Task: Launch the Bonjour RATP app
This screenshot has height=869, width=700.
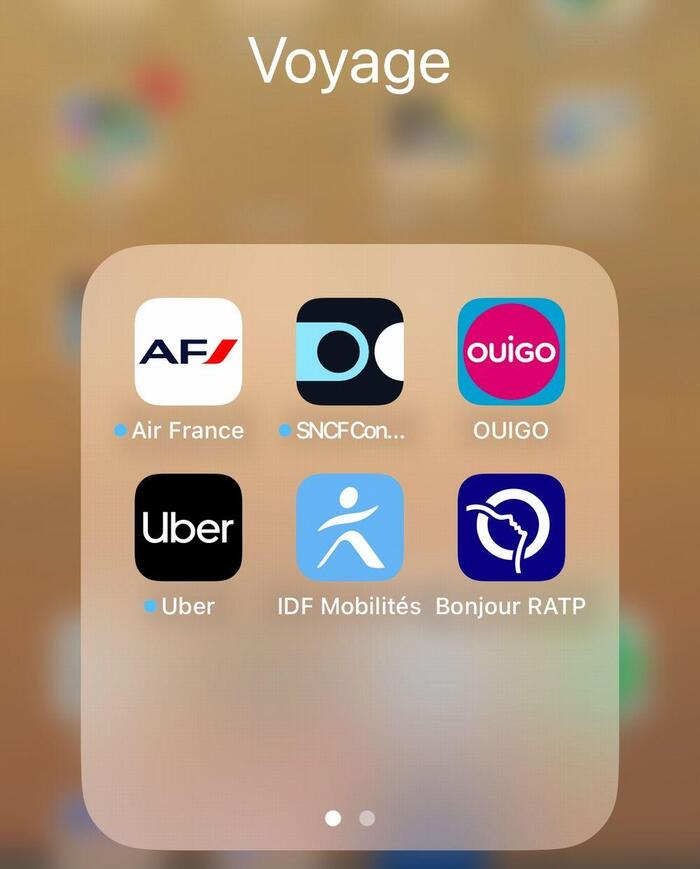Action: 511,527
